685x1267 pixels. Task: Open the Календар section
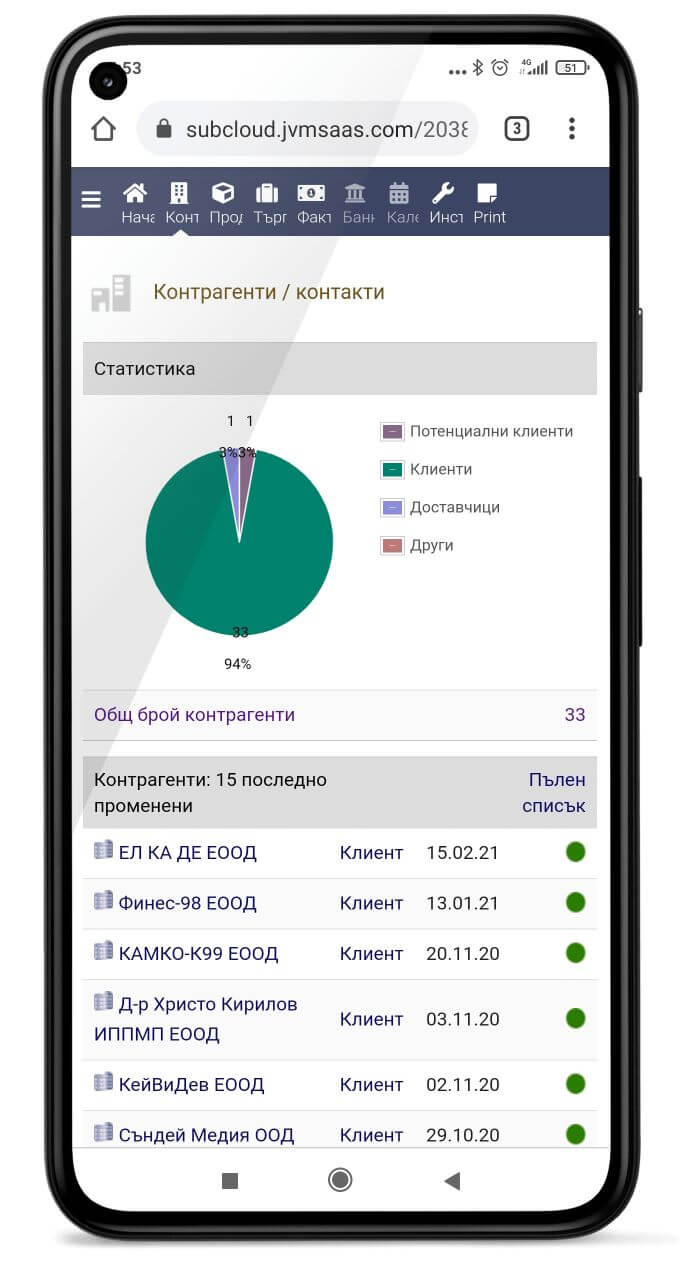pos(400,203)
